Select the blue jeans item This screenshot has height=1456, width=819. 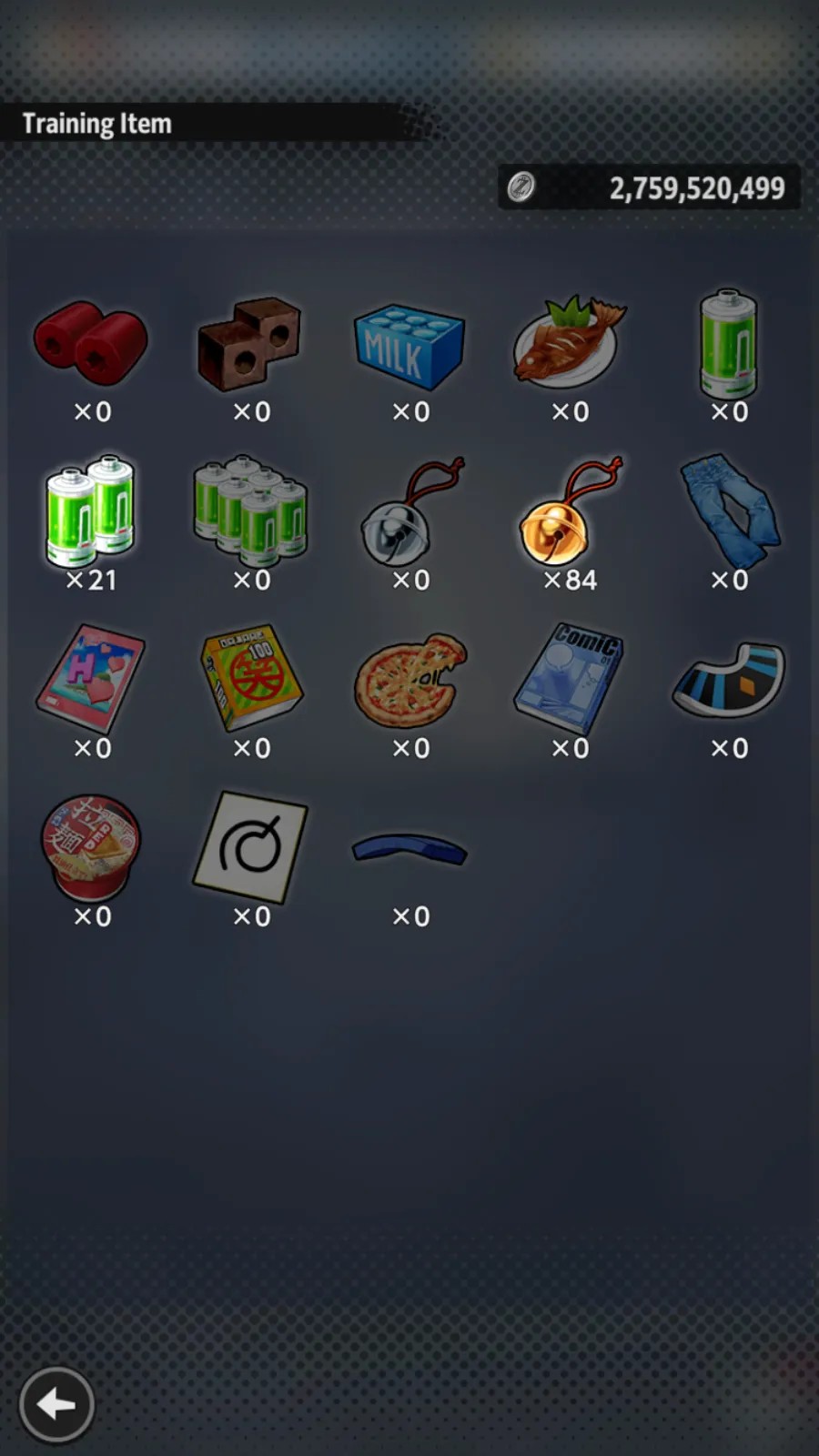pos(730,511)
